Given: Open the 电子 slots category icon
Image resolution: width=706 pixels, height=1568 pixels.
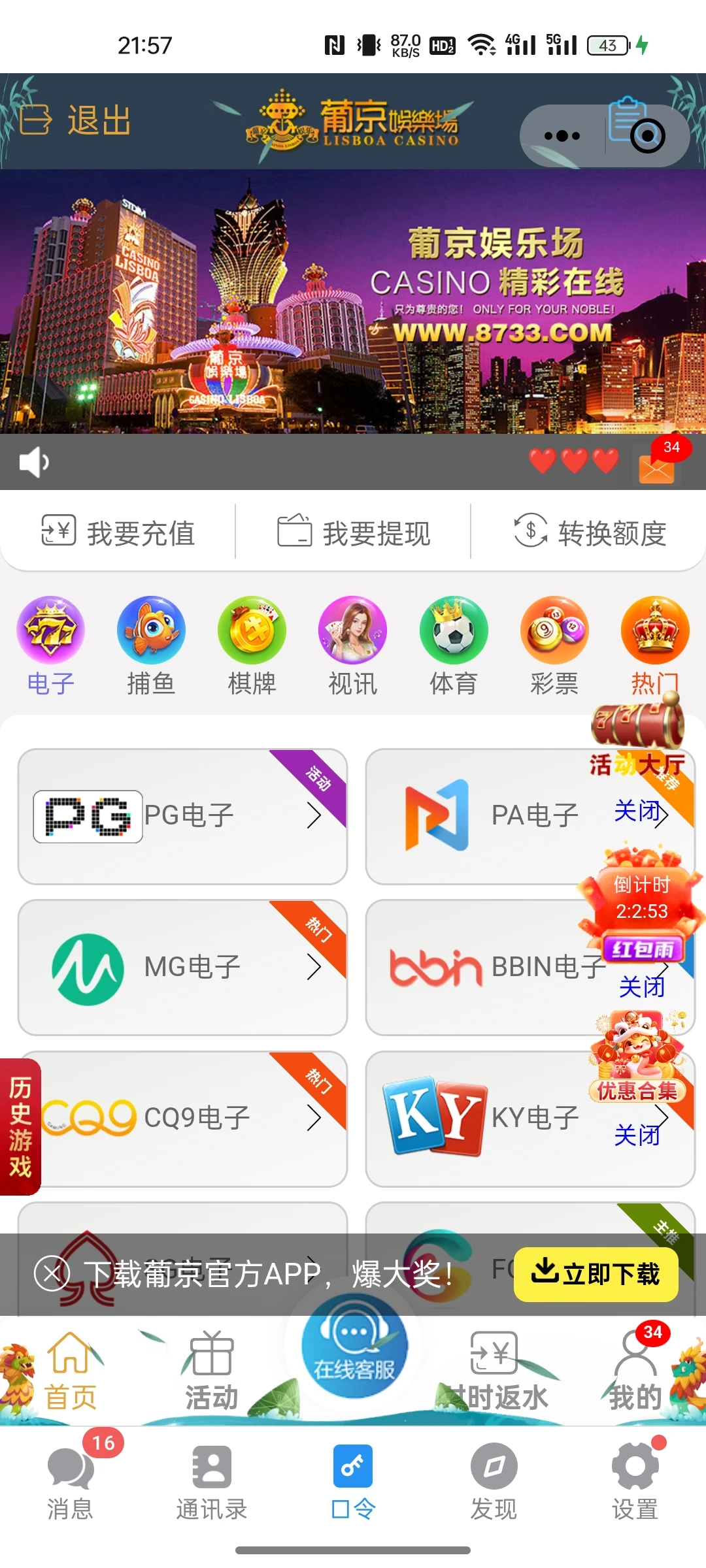Looking at the screenshot, I should [50, 629].
